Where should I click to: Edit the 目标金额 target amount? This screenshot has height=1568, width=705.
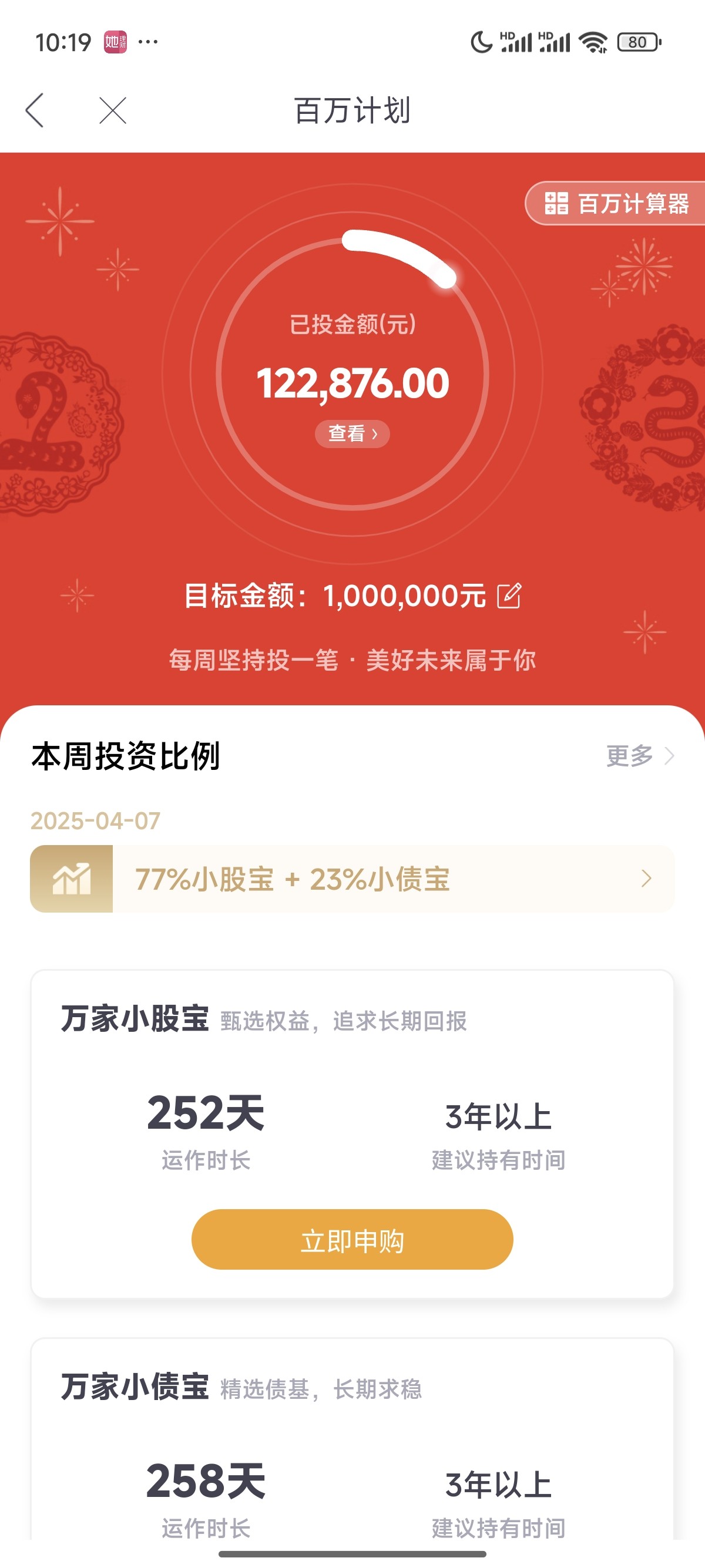pyautogui.click(x=509, y=595)
